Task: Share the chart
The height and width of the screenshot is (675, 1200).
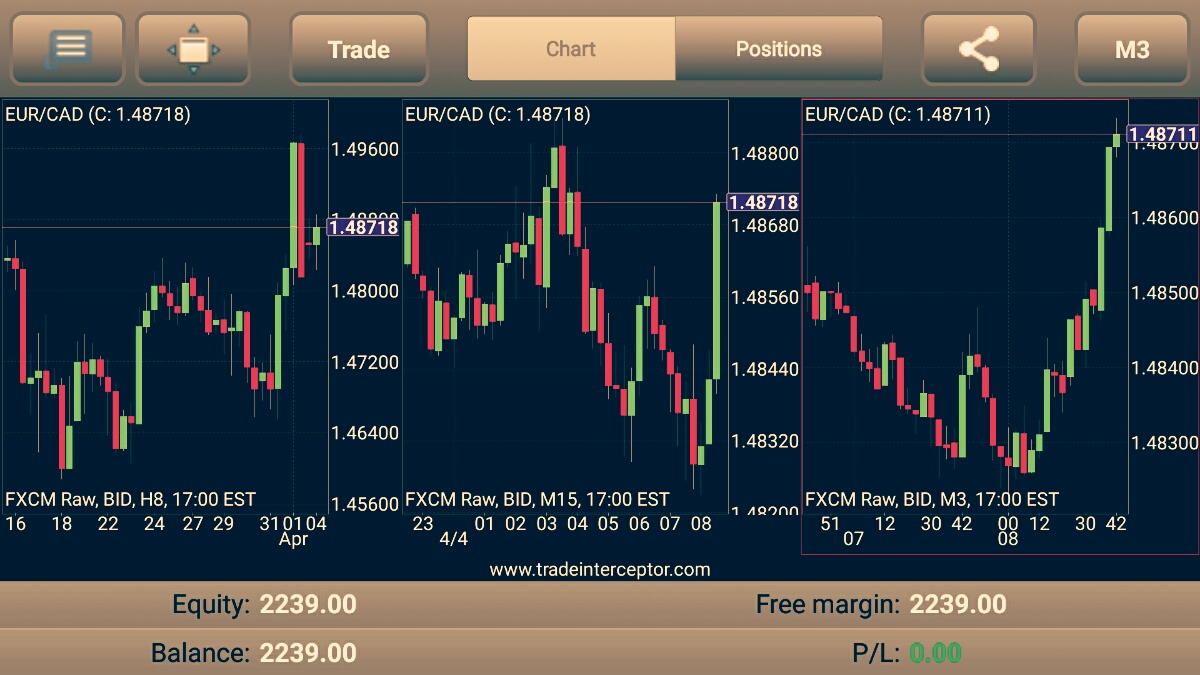Action: coord(978,49)
